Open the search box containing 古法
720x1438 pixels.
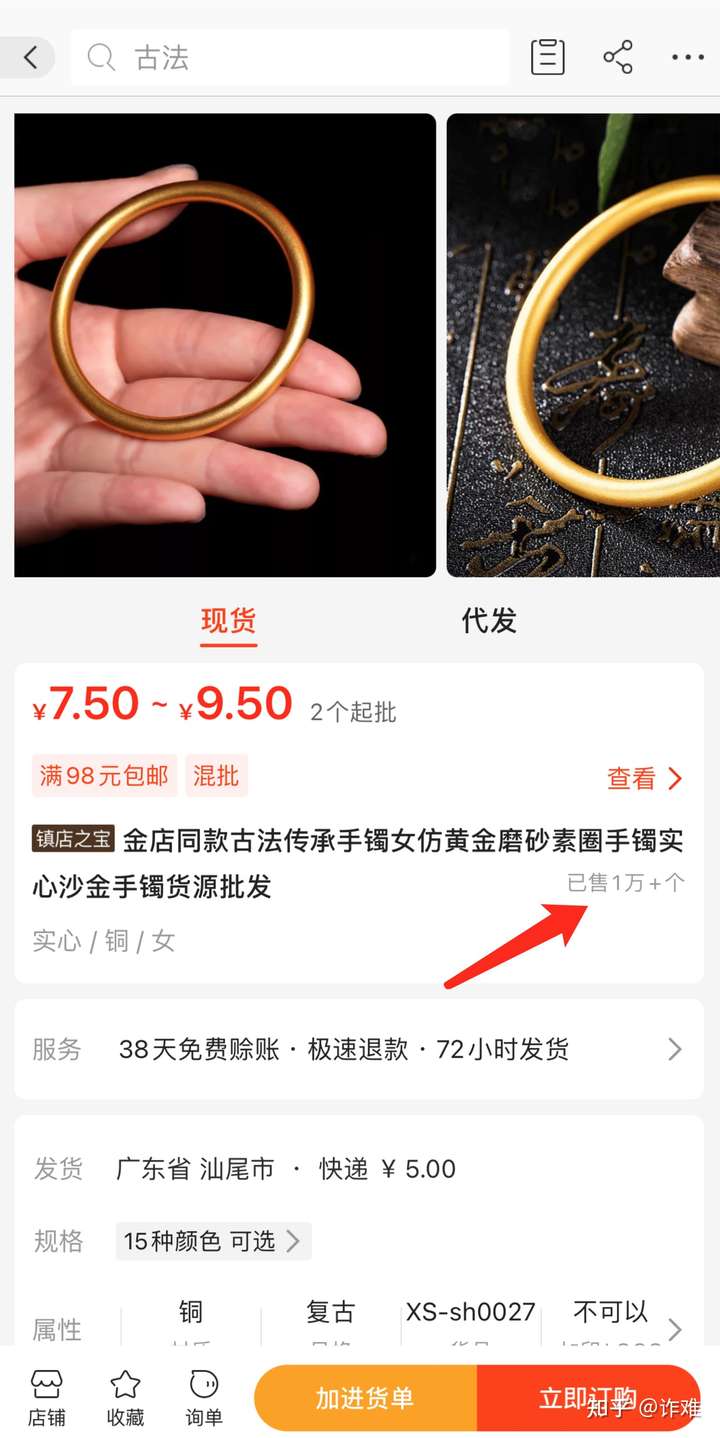[290, 57]
